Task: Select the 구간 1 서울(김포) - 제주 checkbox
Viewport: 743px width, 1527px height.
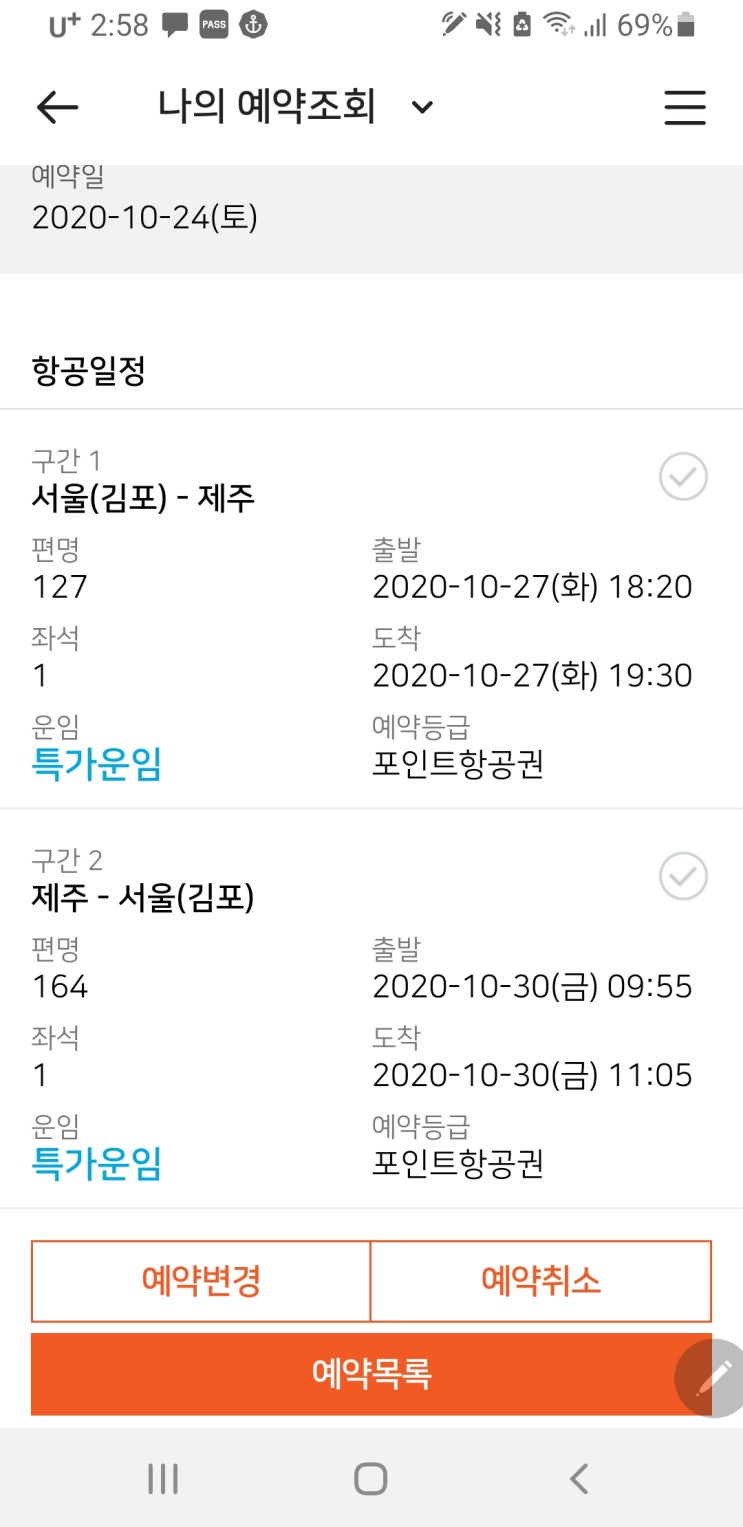Action: [x=684, y=477]
